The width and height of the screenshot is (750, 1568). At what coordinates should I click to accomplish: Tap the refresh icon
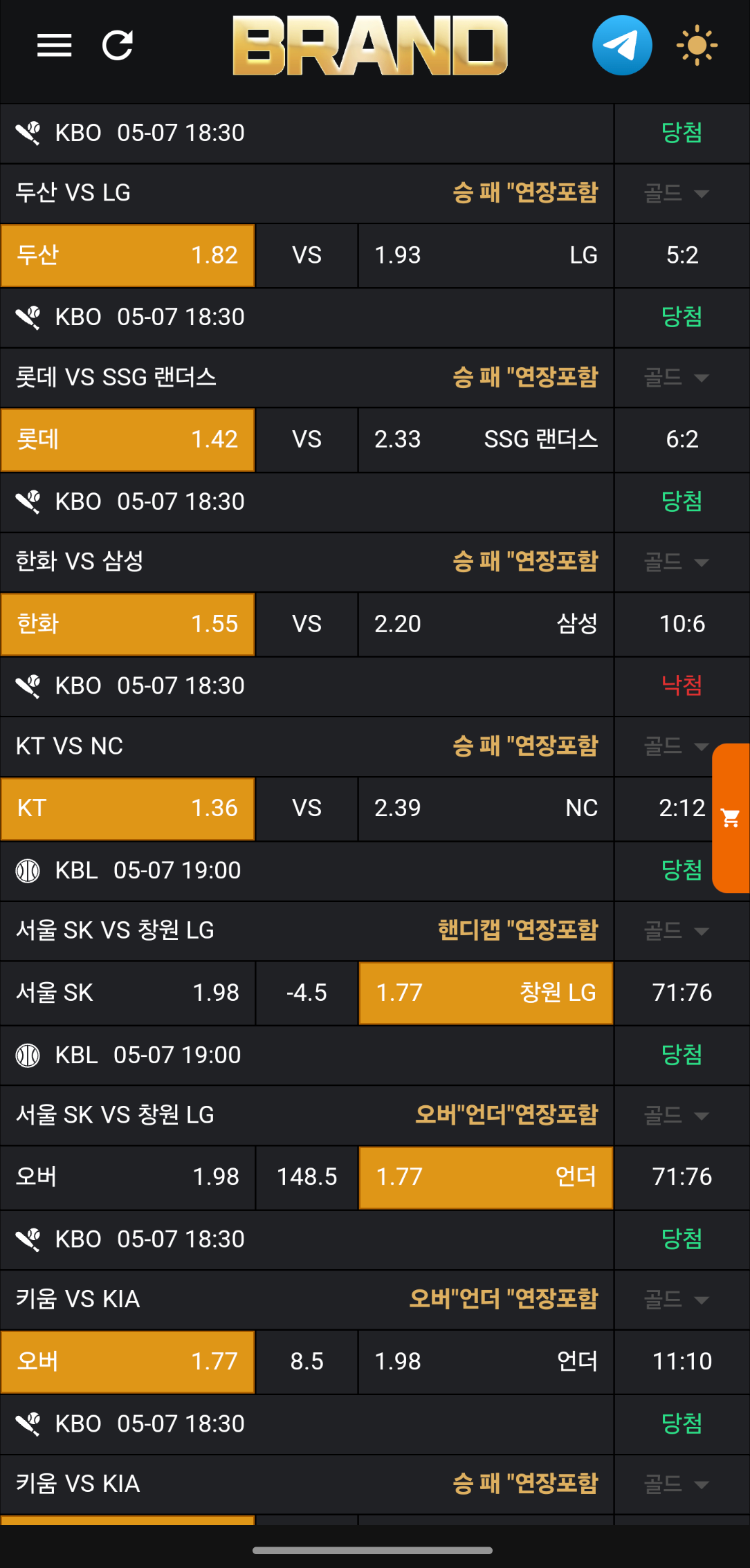(x=117, y=46)
